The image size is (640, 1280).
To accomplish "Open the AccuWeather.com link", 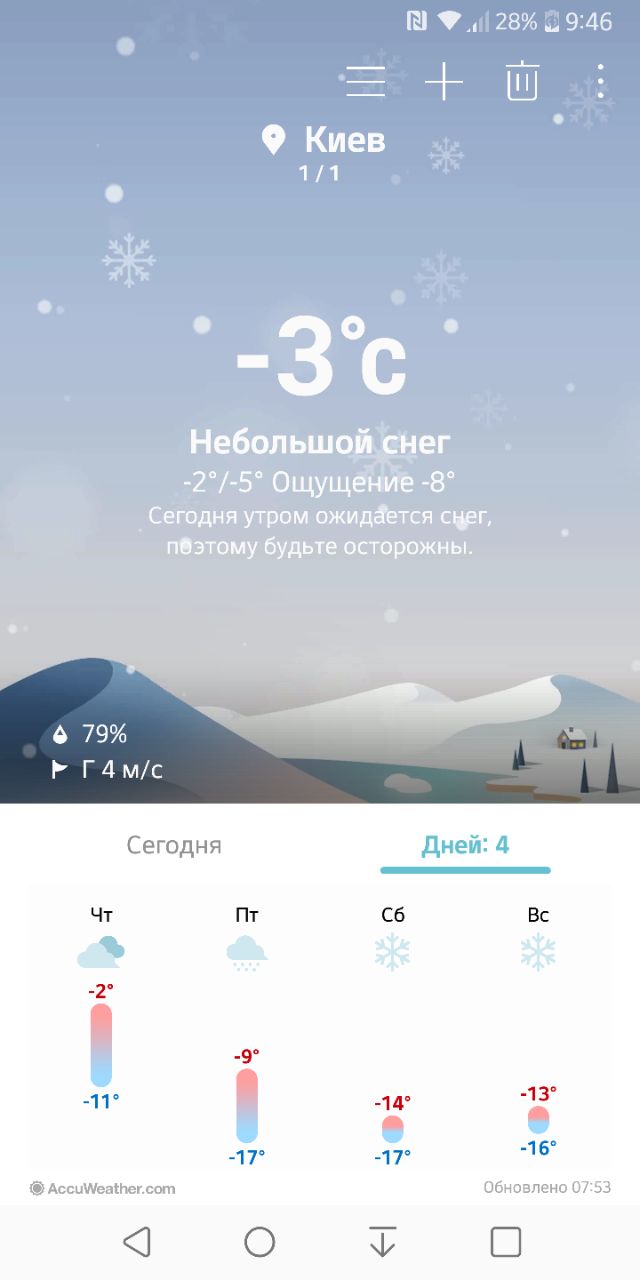I will coord(103,1188).
